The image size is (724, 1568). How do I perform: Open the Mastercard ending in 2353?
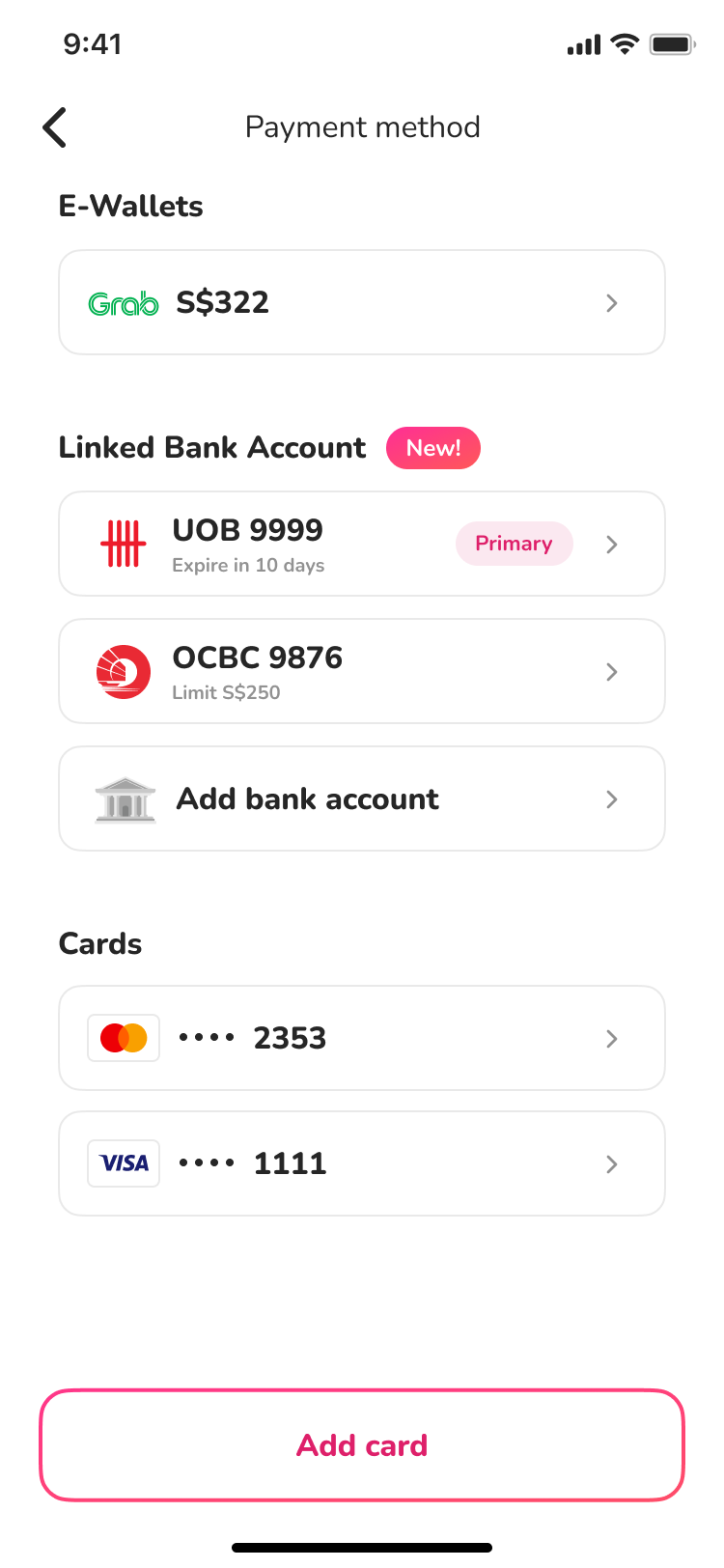click(x=362, y=1038)
